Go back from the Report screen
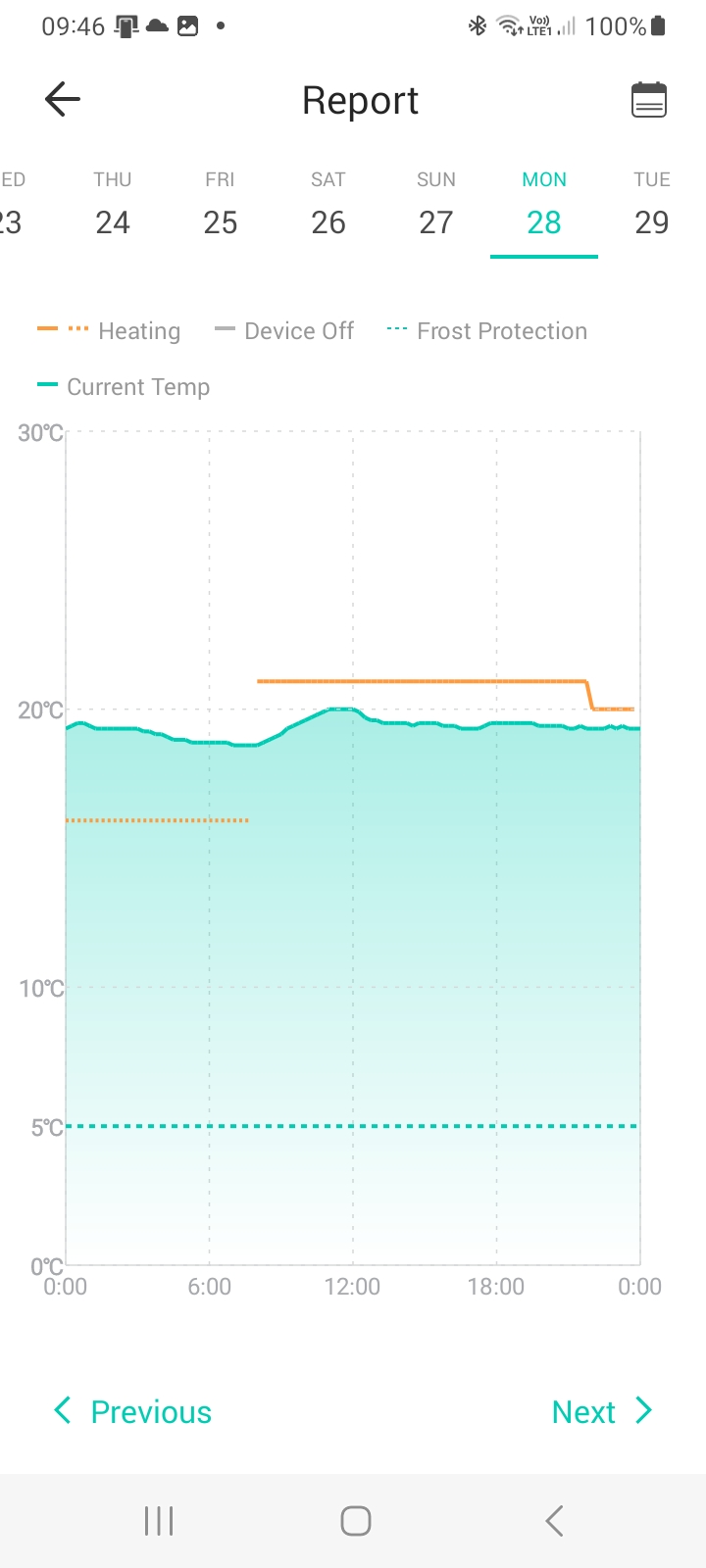Screen dimensions: 706x1568 click(x=63, y=100)
